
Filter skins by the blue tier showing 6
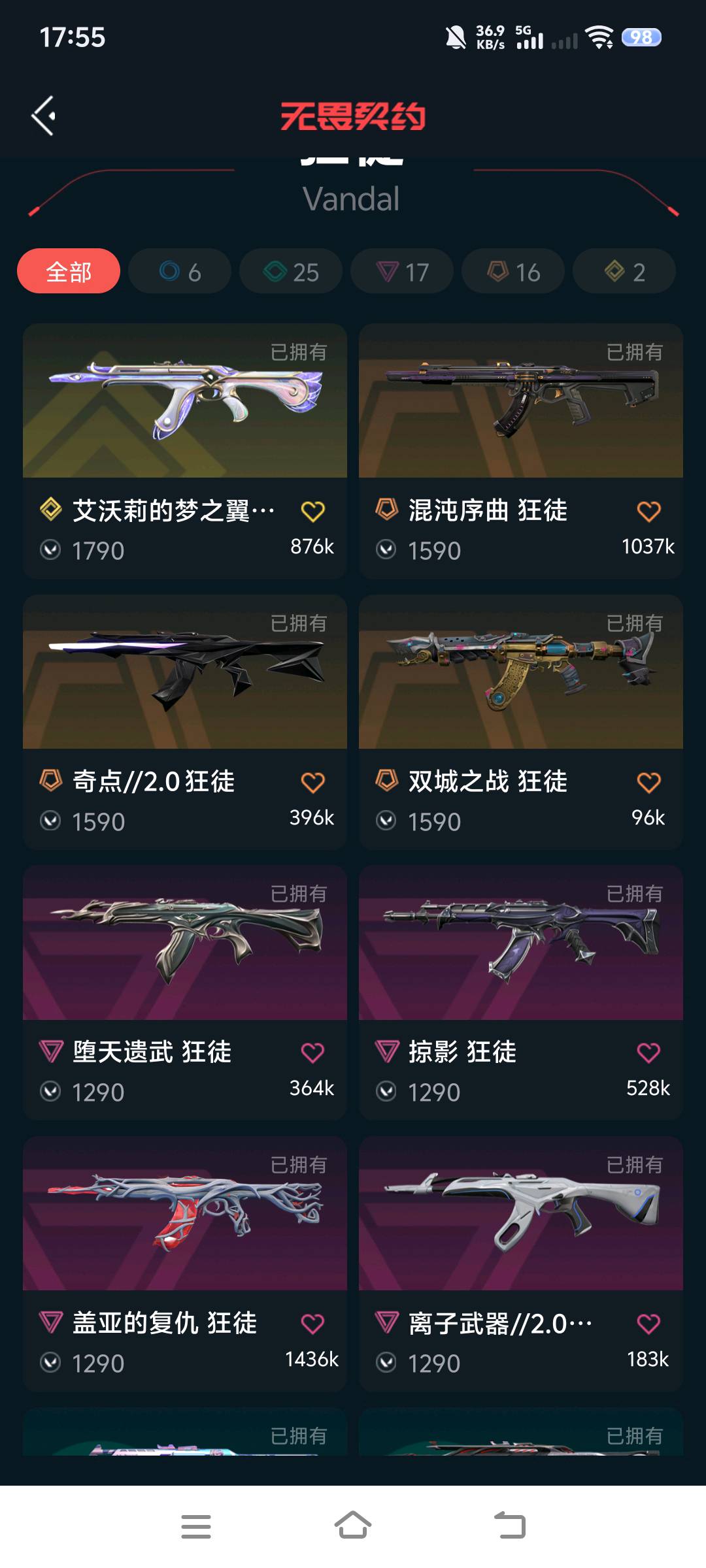tap(180, 271)
